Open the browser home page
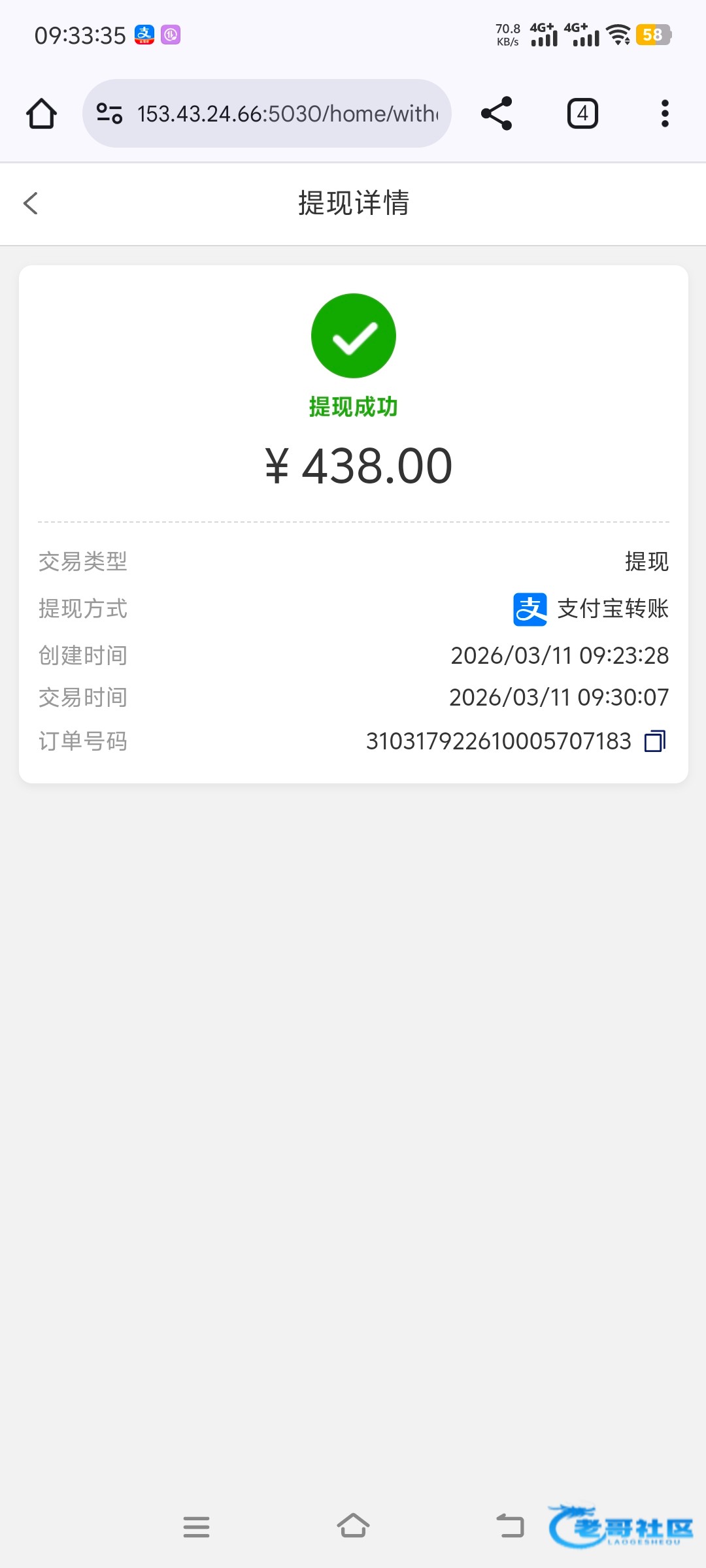Image resolution: width=706 pixels, height=1568 pixels. [x=41, y=114]
